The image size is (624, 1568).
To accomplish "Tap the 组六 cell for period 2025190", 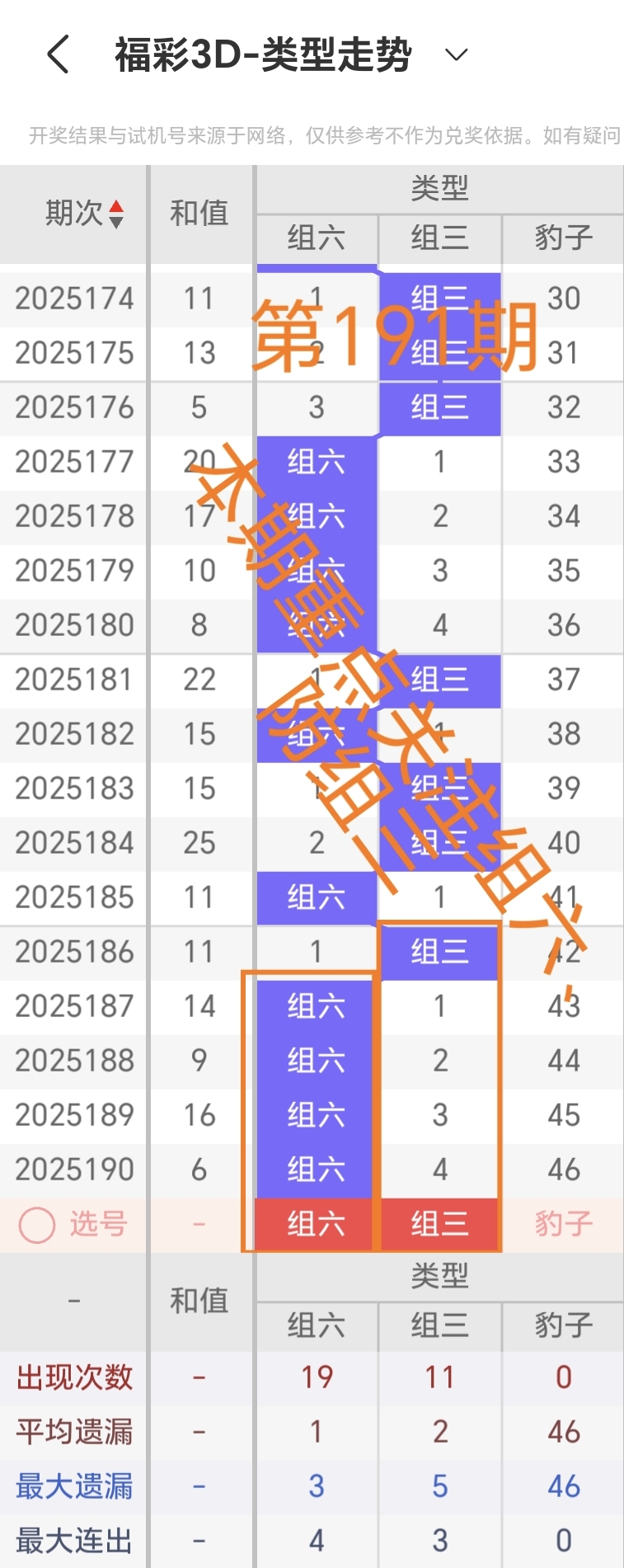I will pos(317,1169).
